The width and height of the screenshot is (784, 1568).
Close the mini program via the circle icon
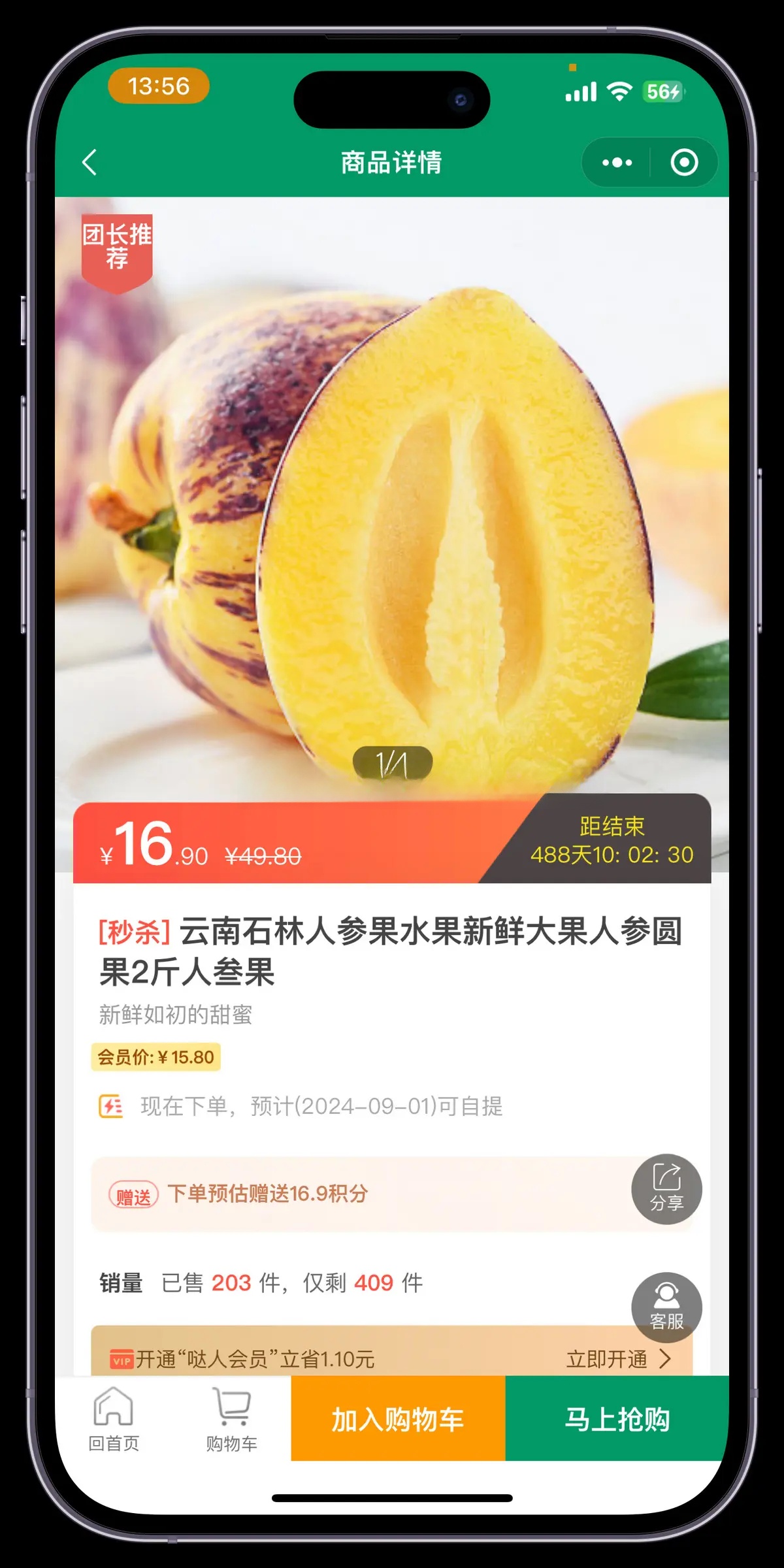click(x=684, y=162)
